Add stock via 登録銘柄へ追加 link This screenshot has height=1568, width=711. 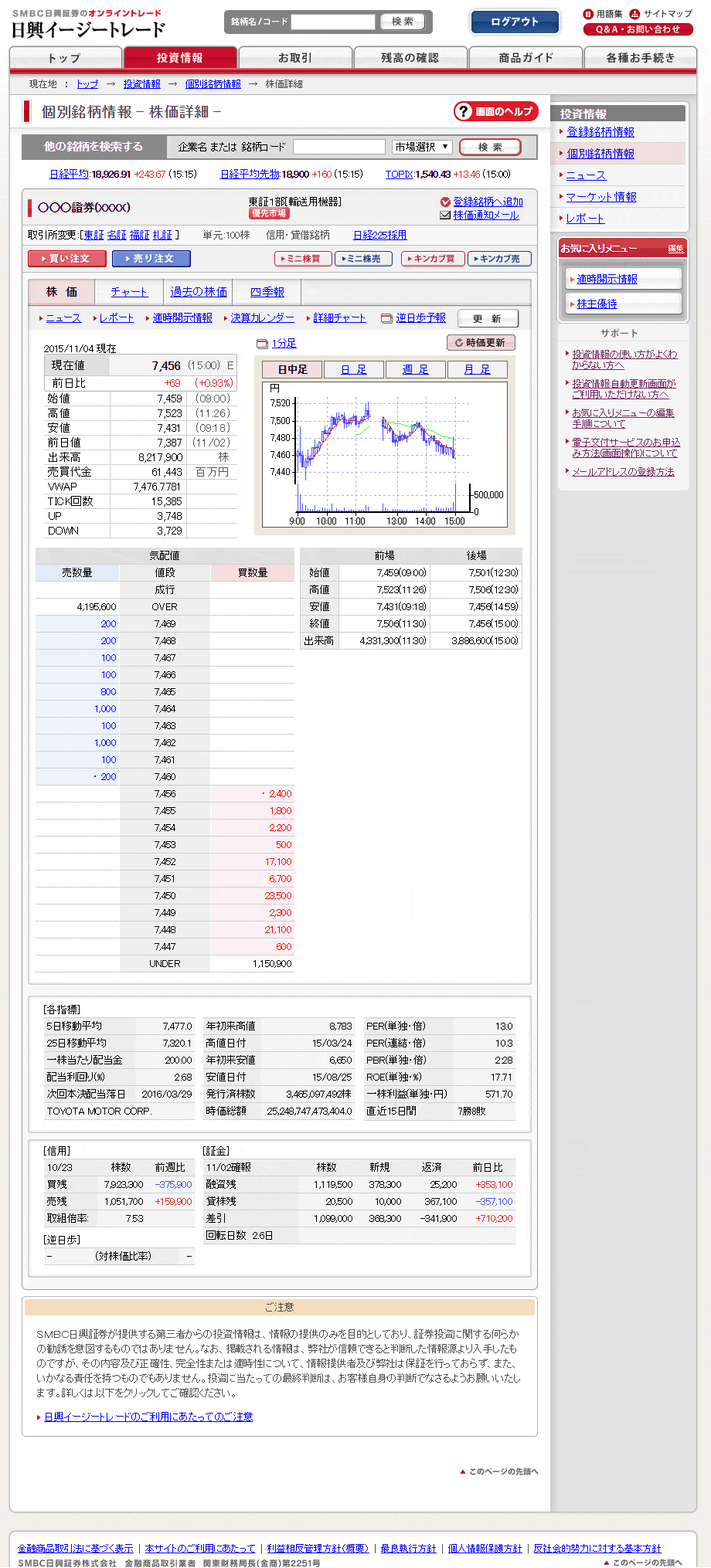(x=488, y=202)
